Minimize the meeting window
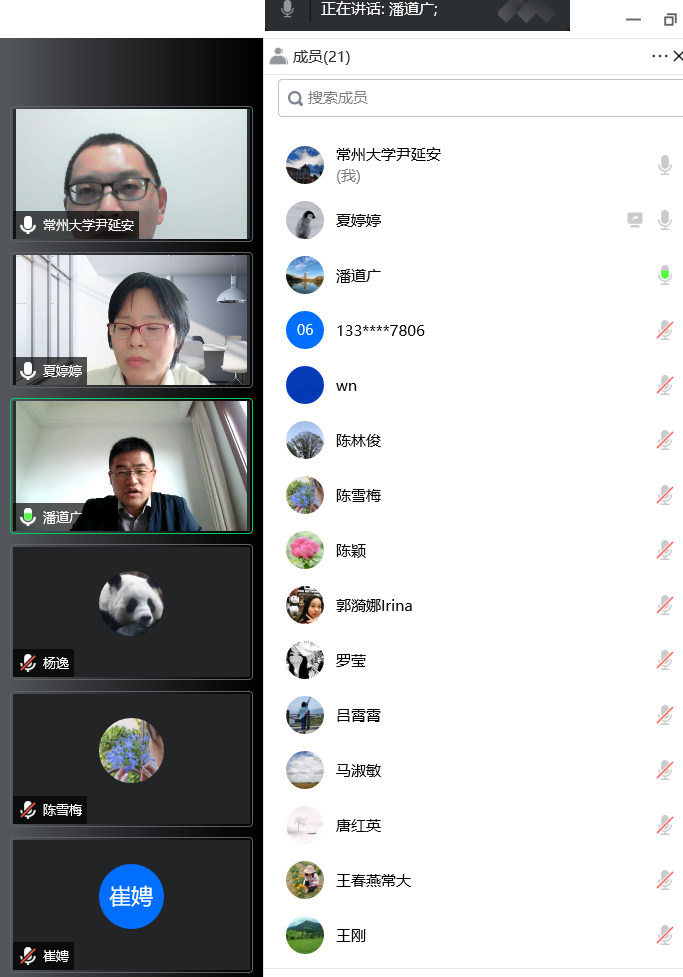Image resolution: width=683 pixels, height=977 pixels. (633, 19)
